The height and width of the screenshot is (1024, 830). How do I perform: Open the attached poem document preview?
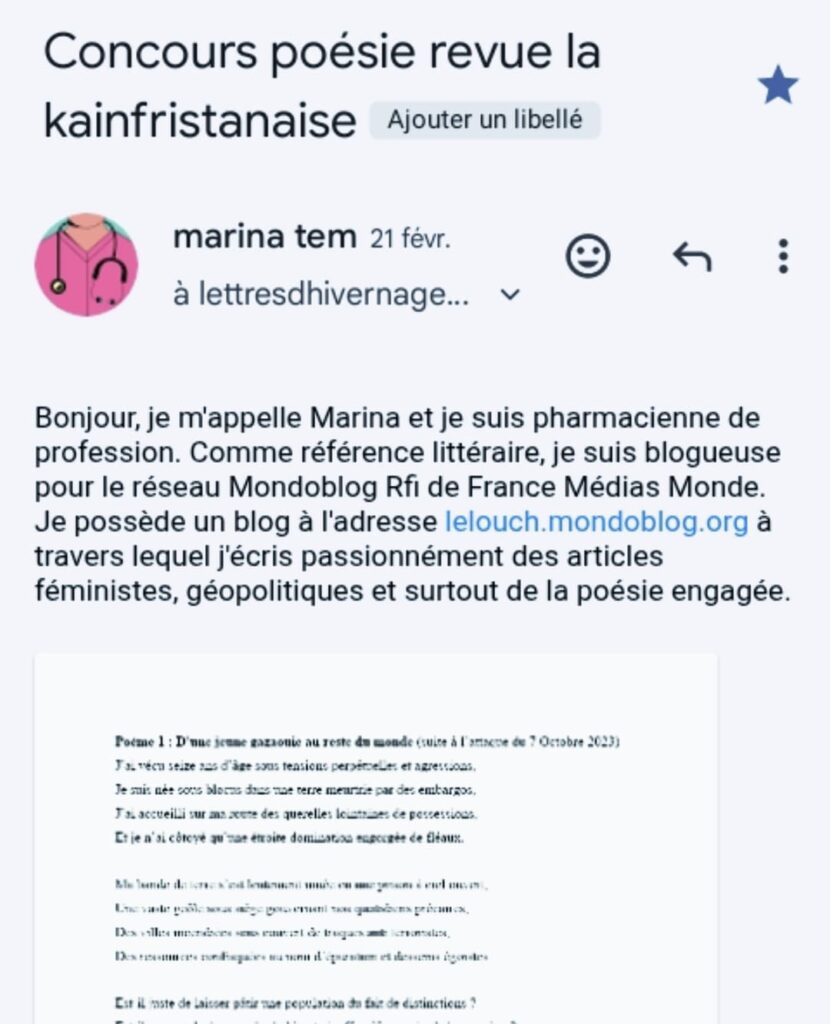tap(376, 840)
